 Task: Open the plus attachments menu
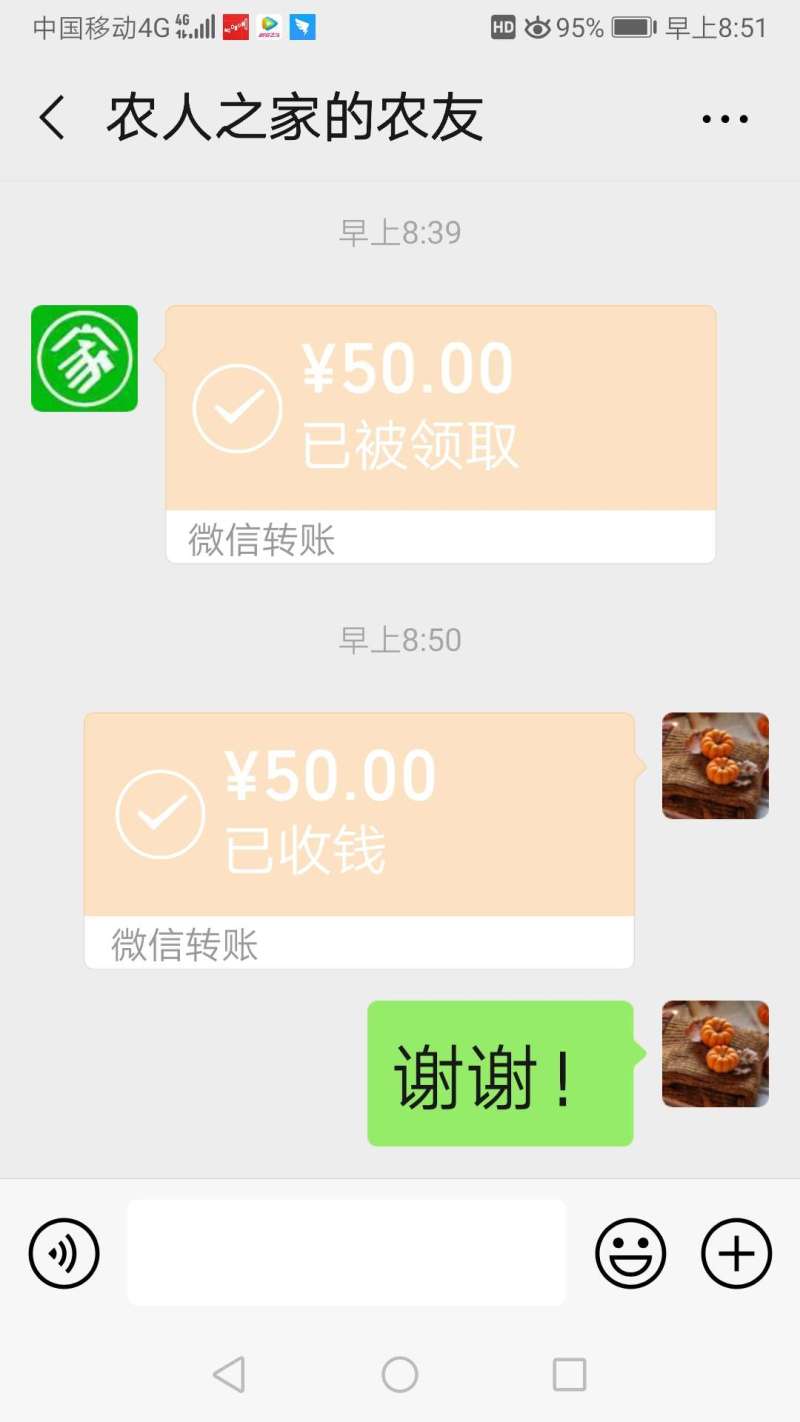(737, 1253)
